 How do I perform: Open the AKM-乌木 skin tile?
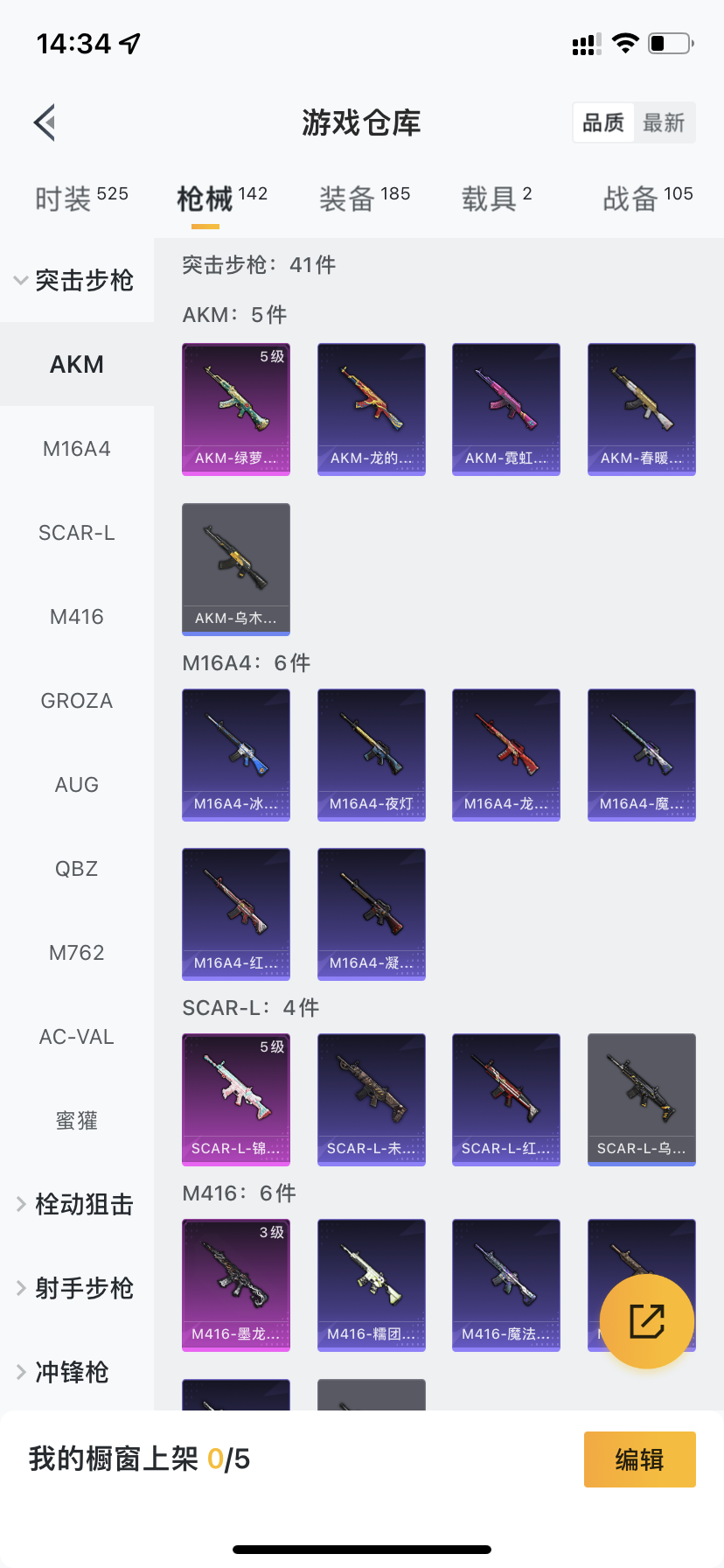pyautogui.click(x=236, y=569)
